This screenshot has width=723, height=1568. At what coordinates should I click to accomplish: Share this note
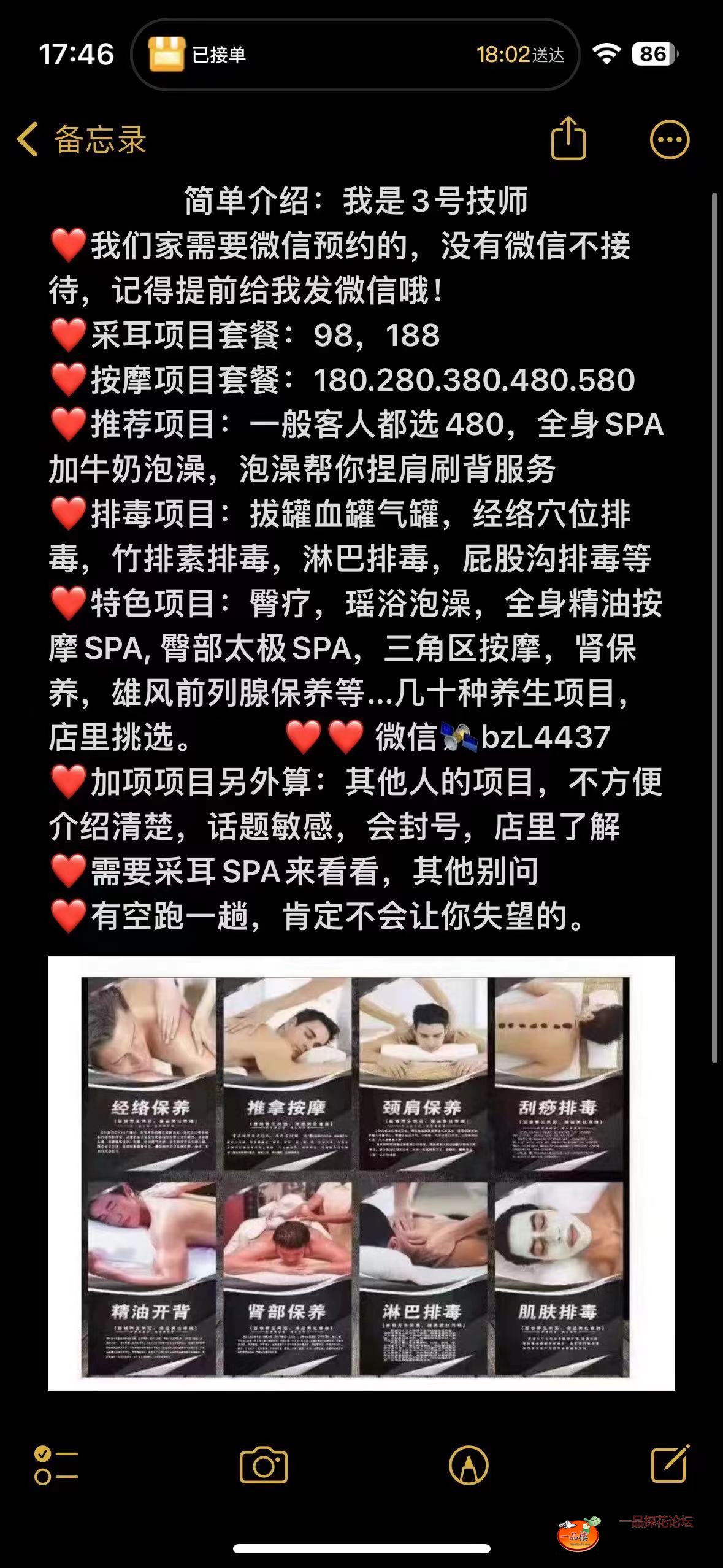(x=568, y=139)
